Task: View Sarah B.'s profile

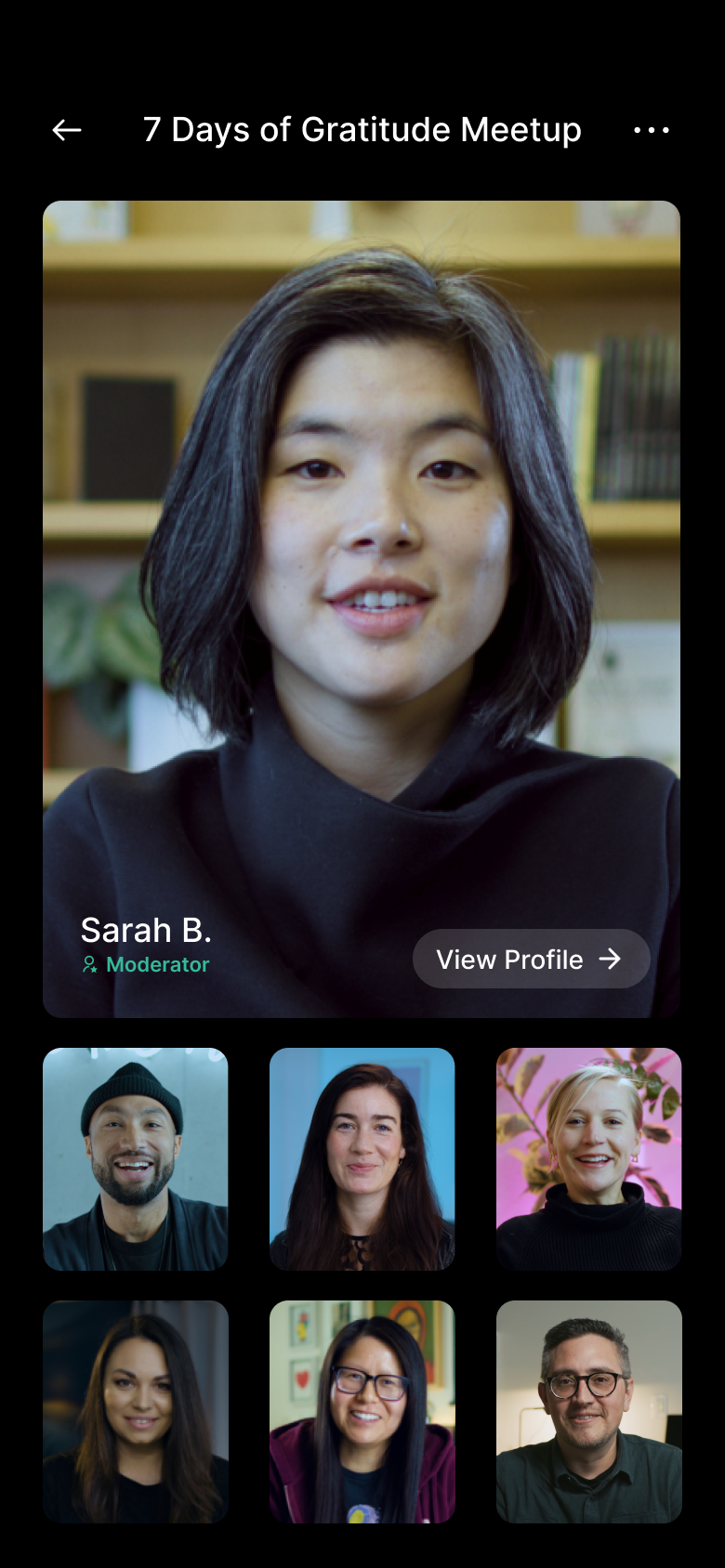Action: pos(531,960)
